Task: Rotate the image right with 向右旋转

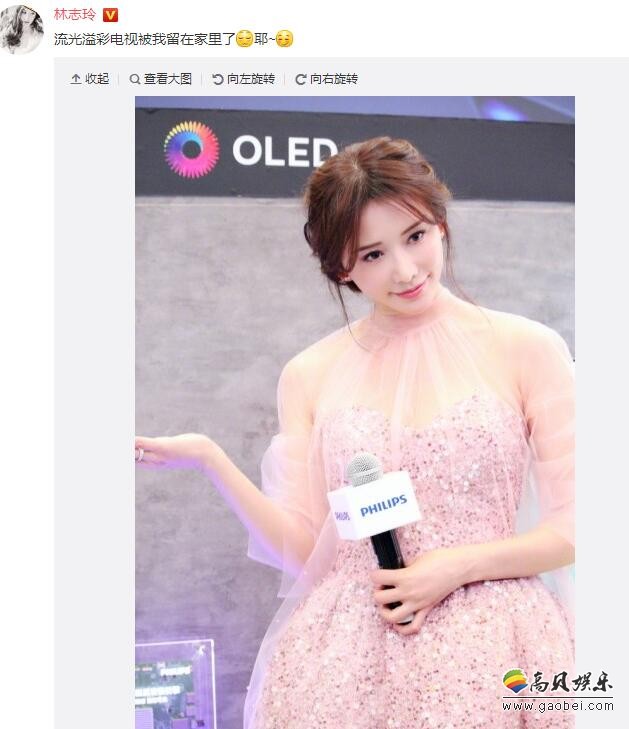Action: (x=326, y=79)
